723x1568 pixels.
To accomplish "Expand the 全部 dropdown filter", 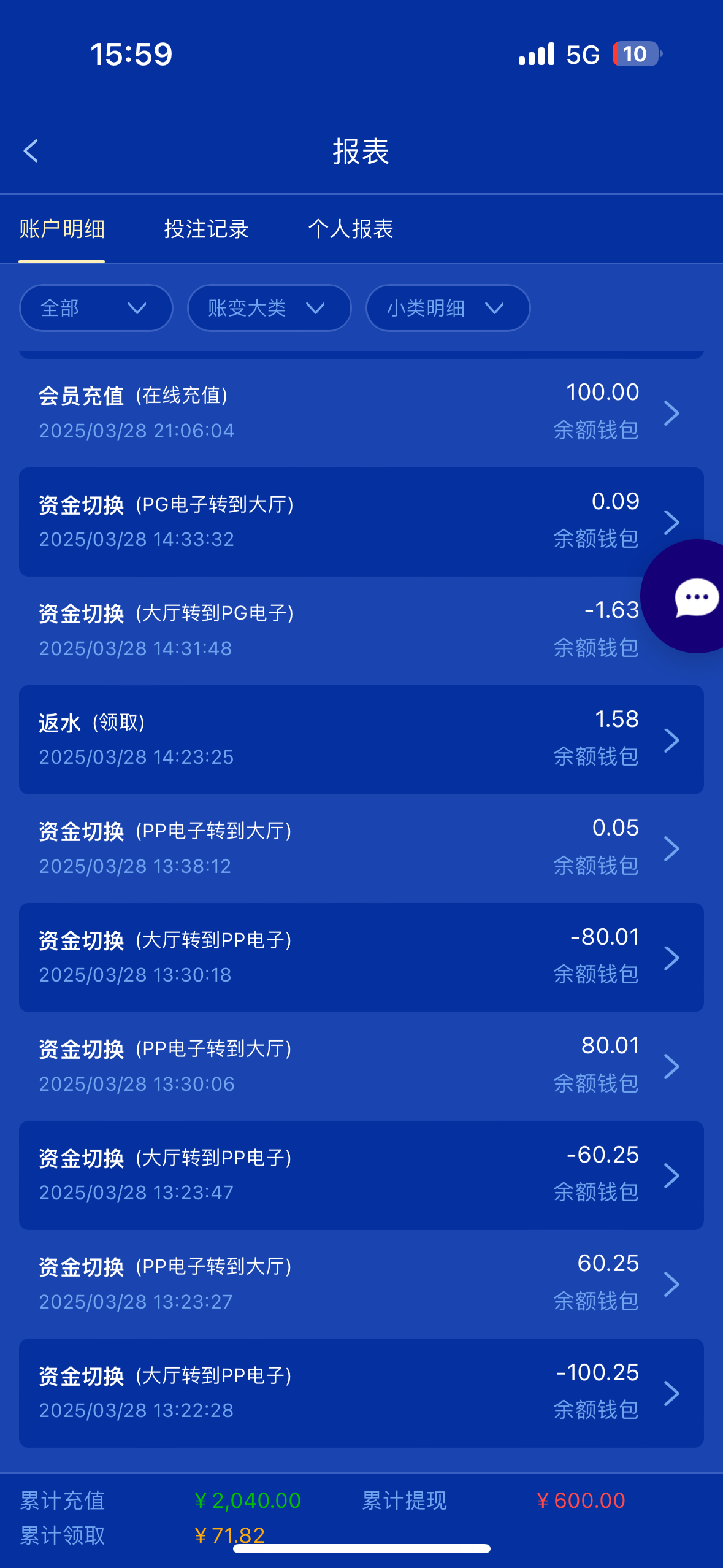I will coord(96,308).
